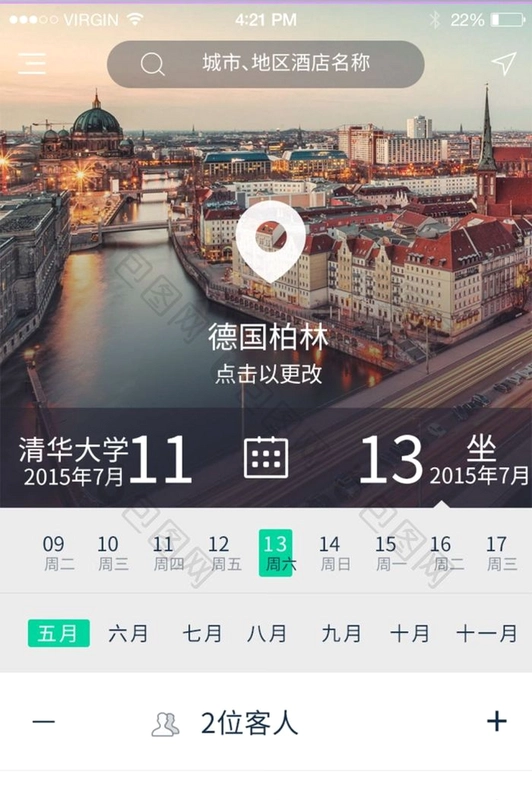Choose day 12 周五

click(x=225, y=554)
